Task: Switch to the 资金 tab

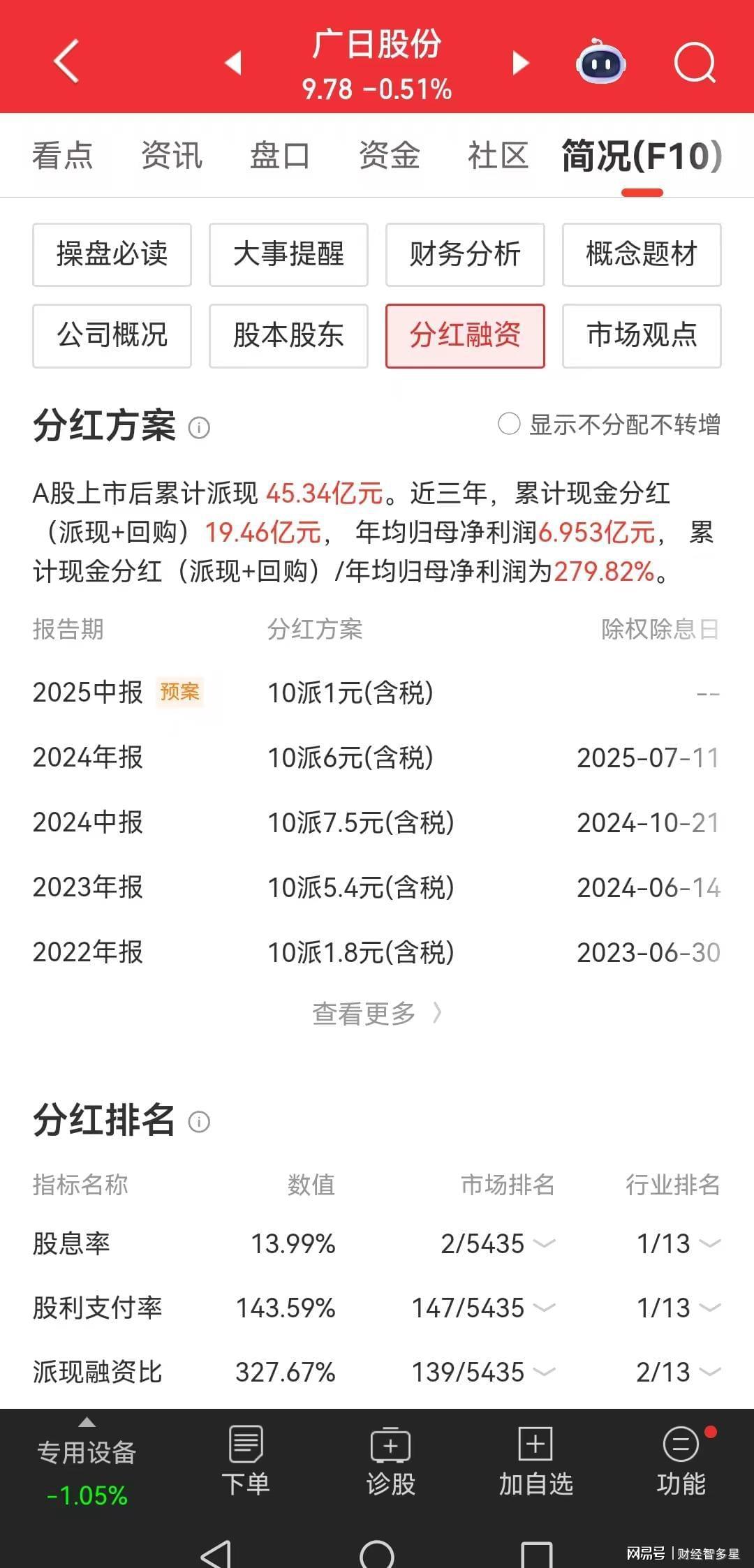Action: 390,155
